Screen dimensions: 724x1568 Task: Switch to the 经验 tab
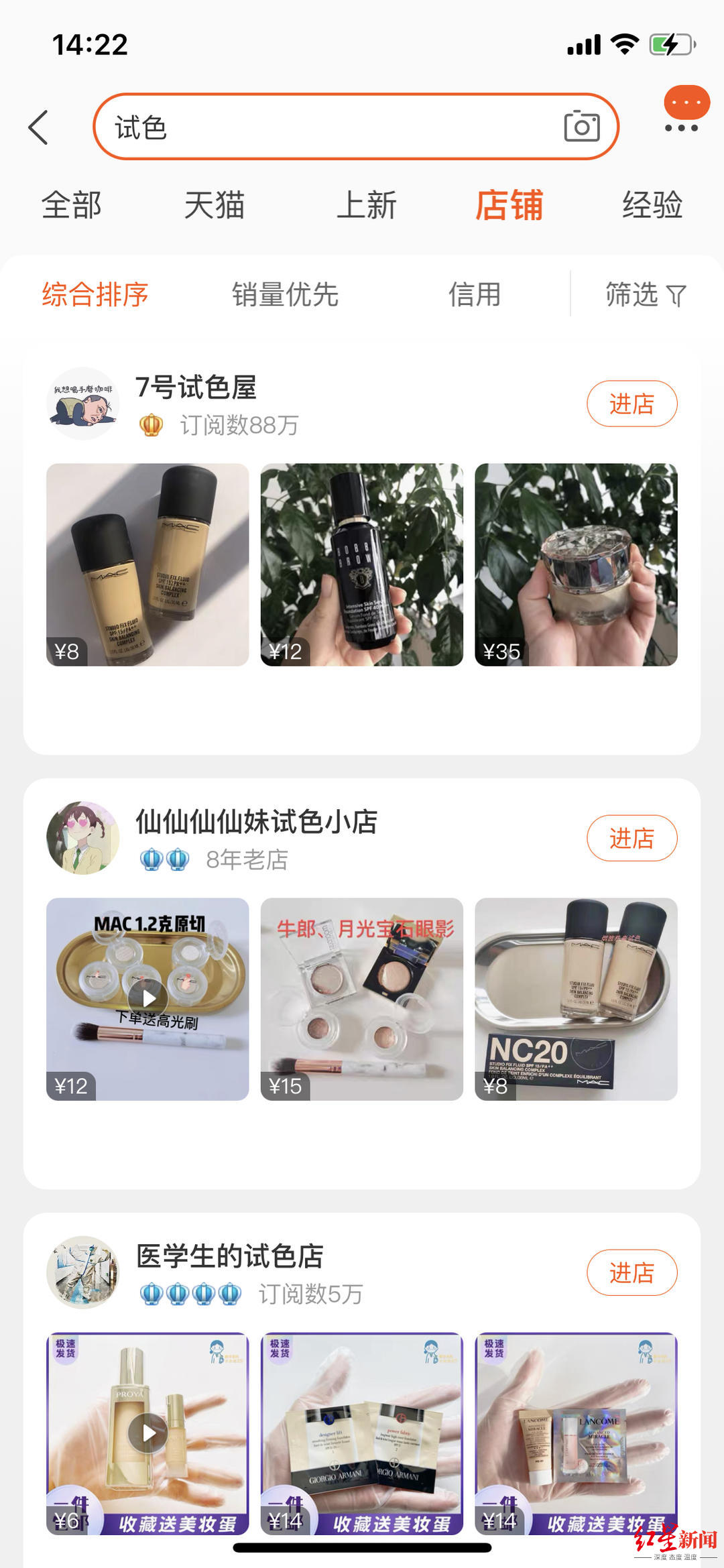652,205
